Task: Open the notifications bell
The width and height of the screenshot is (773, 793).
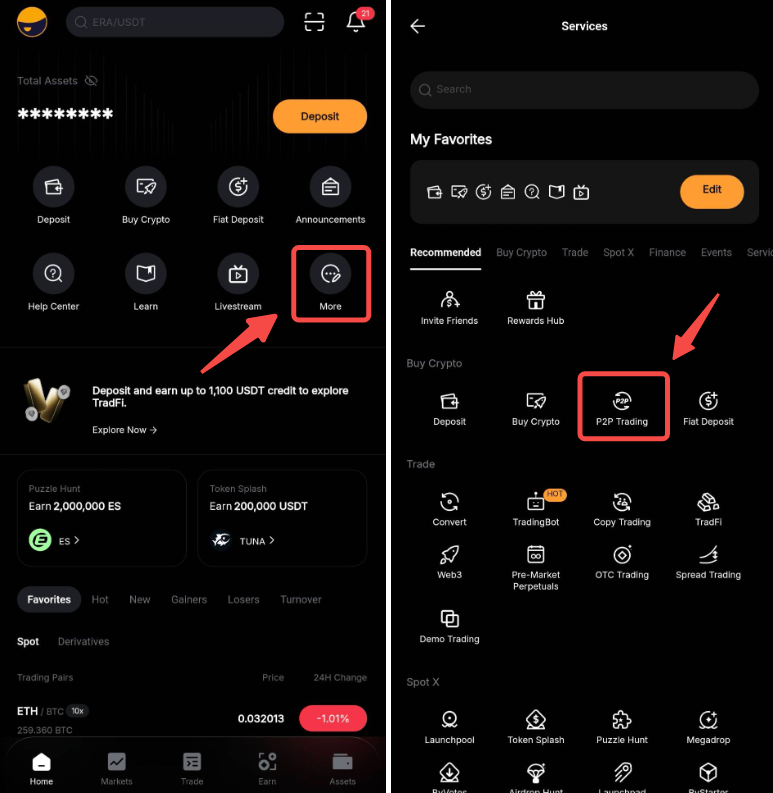Action: [x=357, y=21]
